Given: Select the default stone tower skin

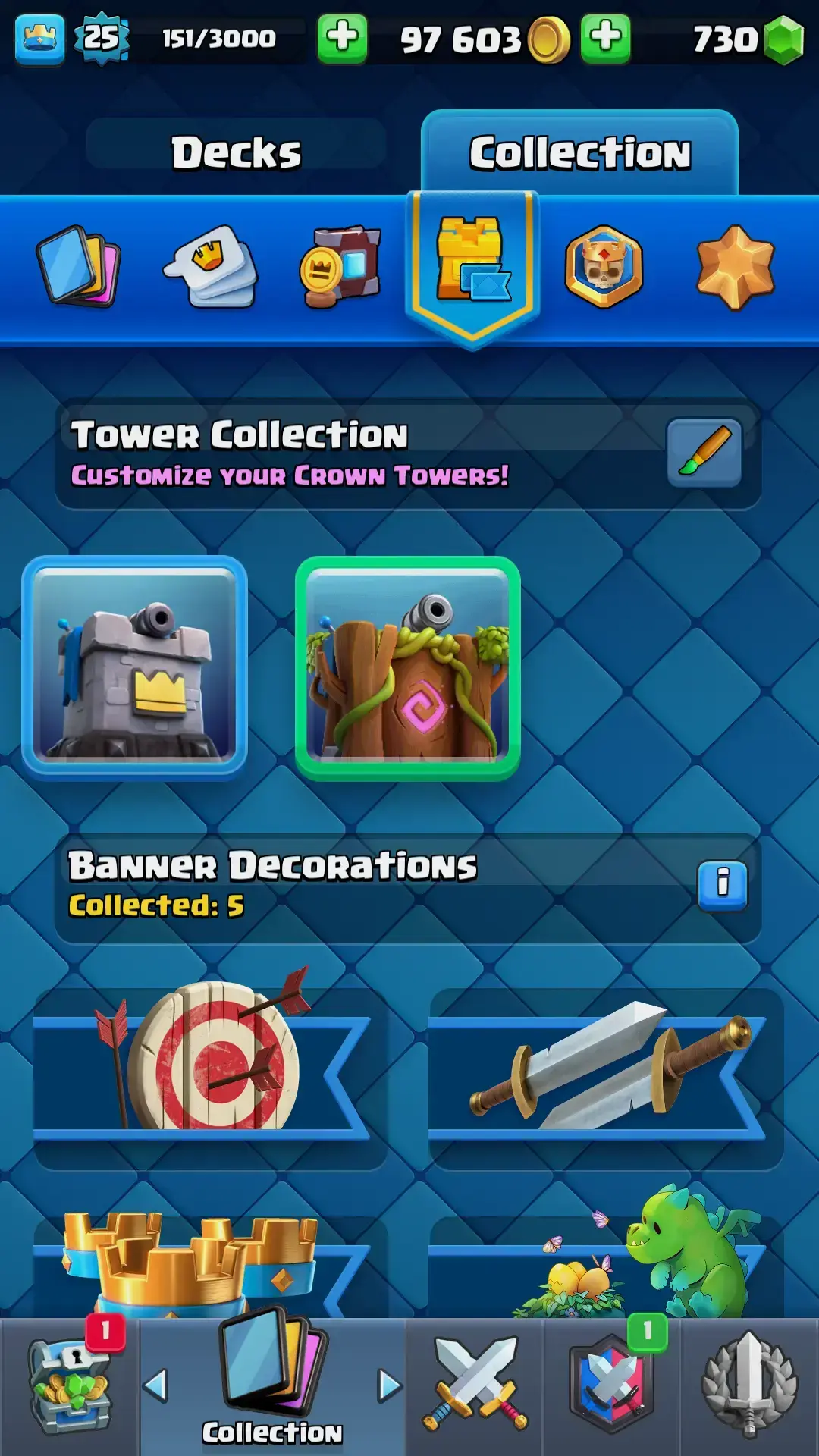Looking at the screenshot, I should [x=135, y=668].
